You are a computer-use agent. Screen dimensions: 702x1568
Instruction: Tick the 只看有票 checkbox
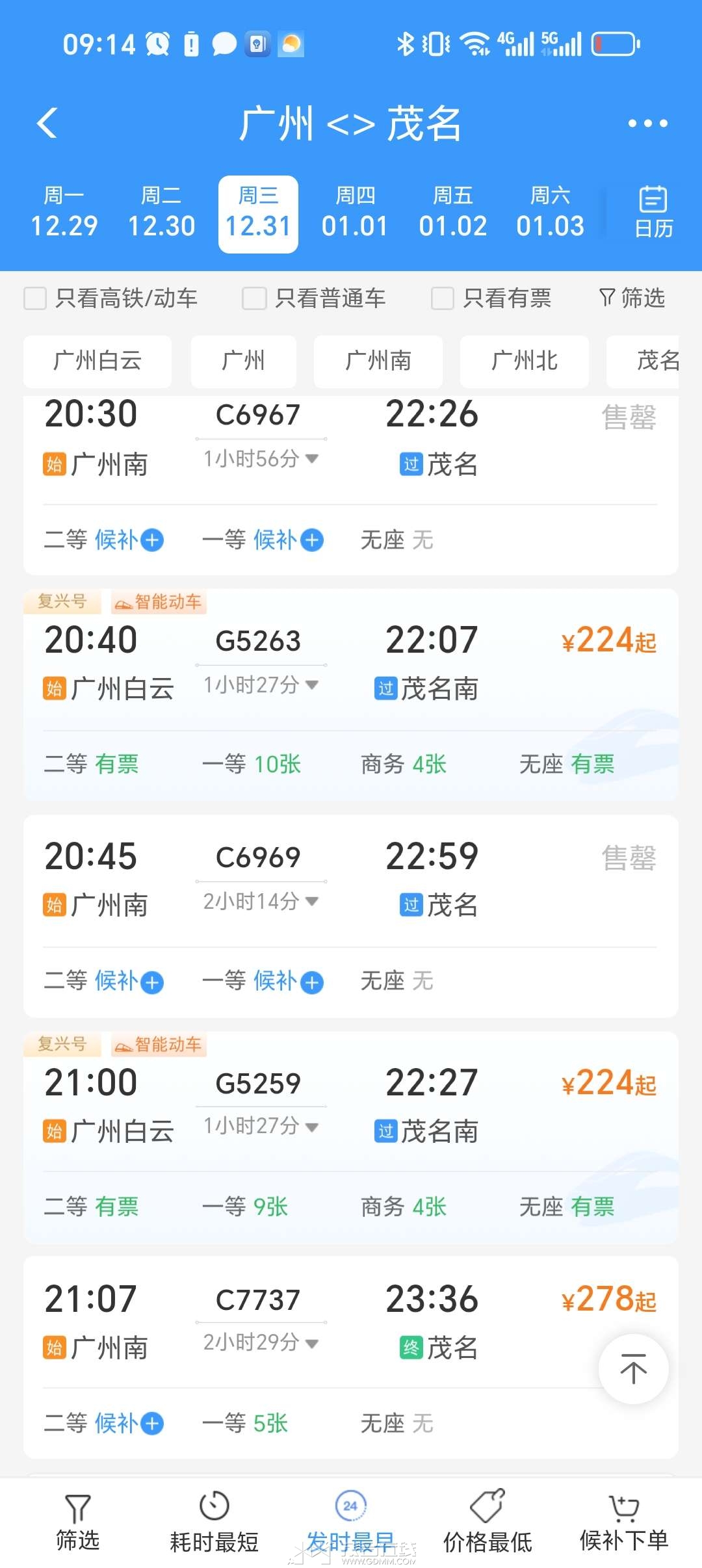click(443, 298)
